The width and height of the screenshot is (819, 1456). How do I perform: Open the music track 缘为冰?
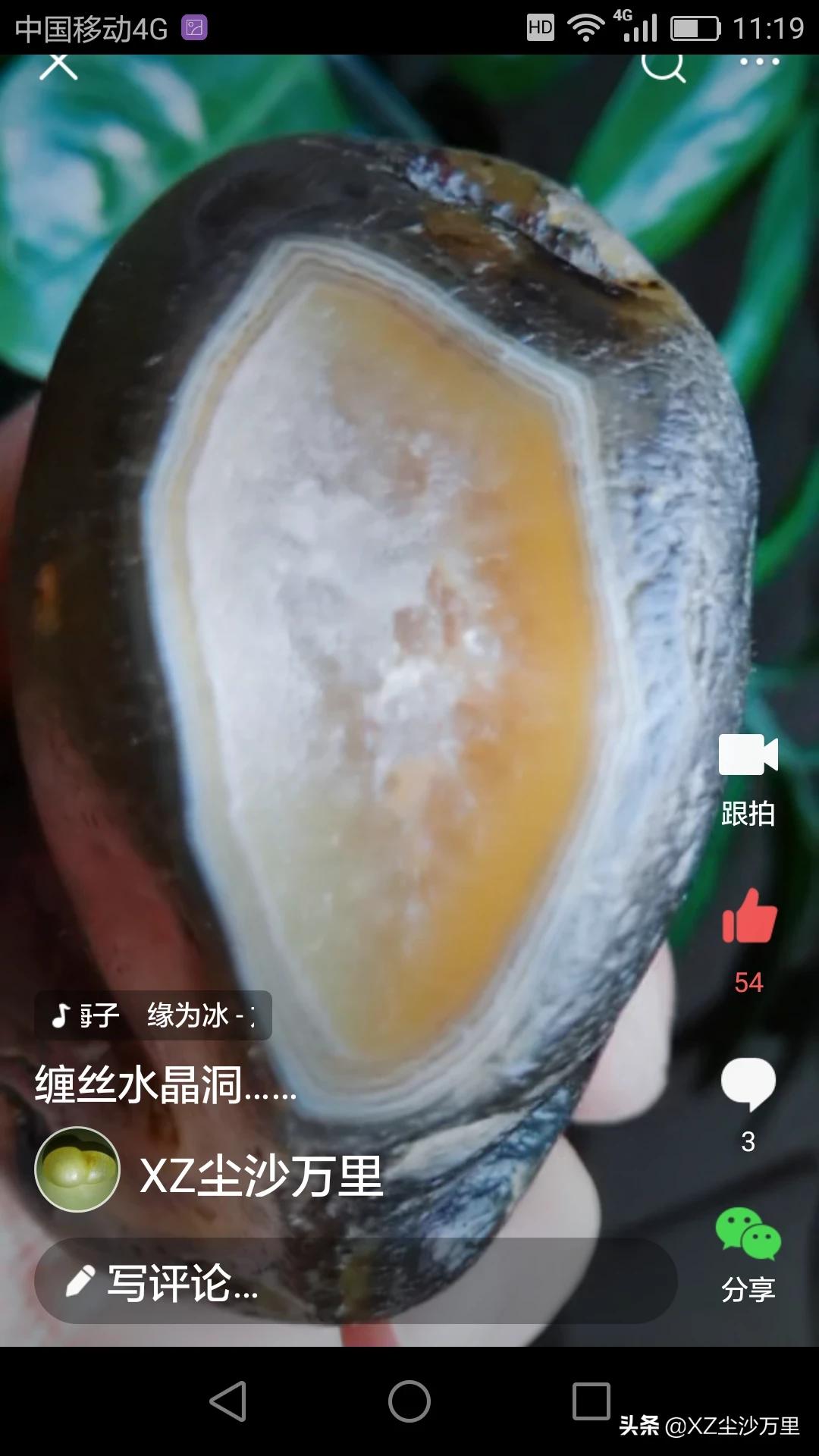(x=153, y=1015)
